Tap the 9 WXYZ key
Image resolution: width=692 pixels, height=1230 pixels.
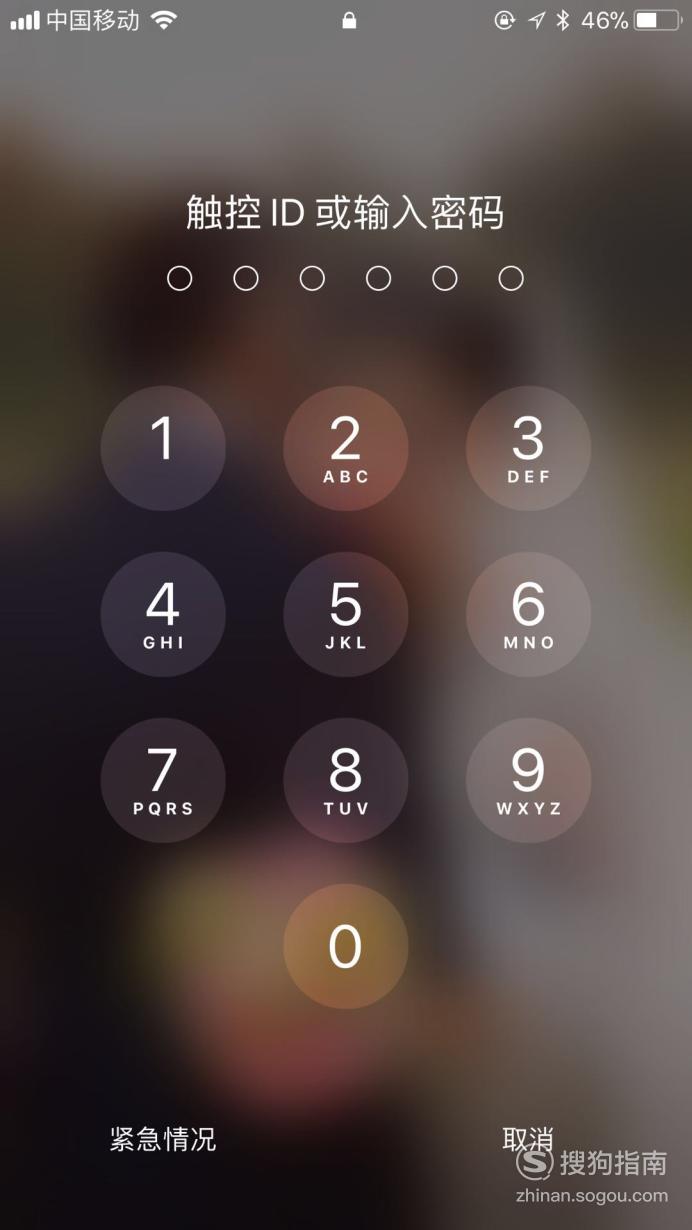click(x=528, y=780)
